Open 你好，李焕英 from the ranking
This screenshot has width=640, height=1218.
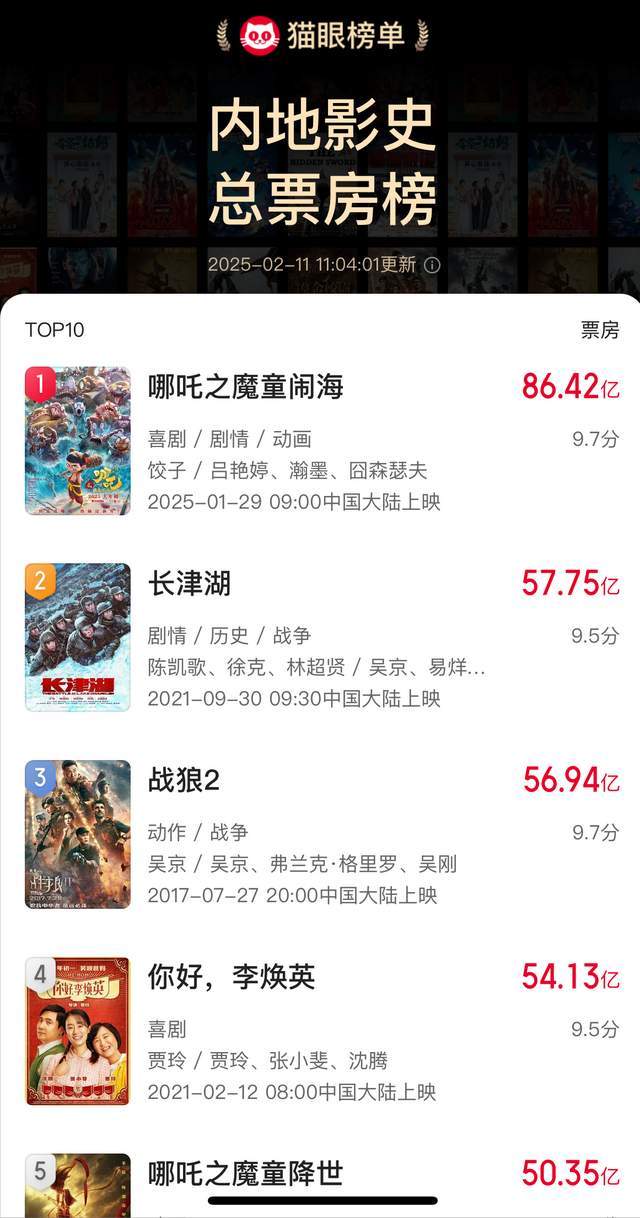(232, 977)
